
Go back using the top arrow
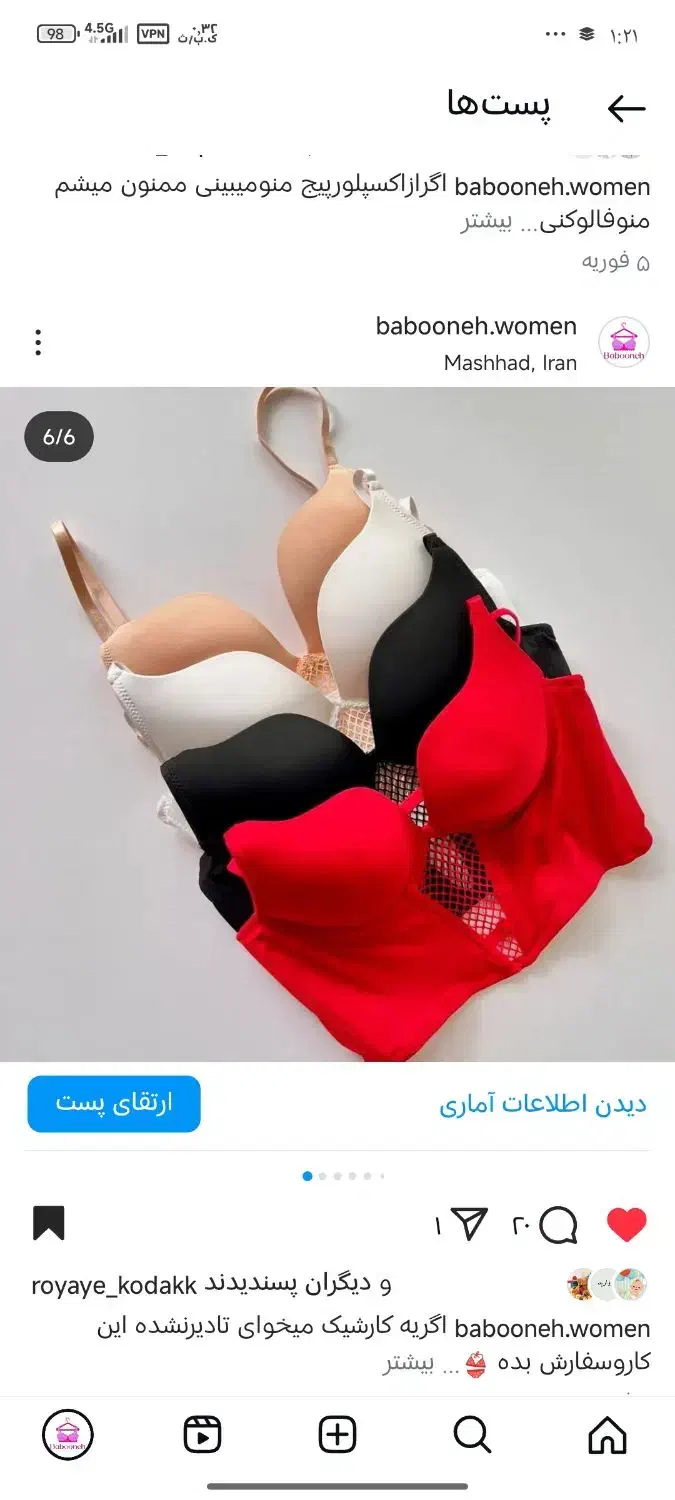626,108
